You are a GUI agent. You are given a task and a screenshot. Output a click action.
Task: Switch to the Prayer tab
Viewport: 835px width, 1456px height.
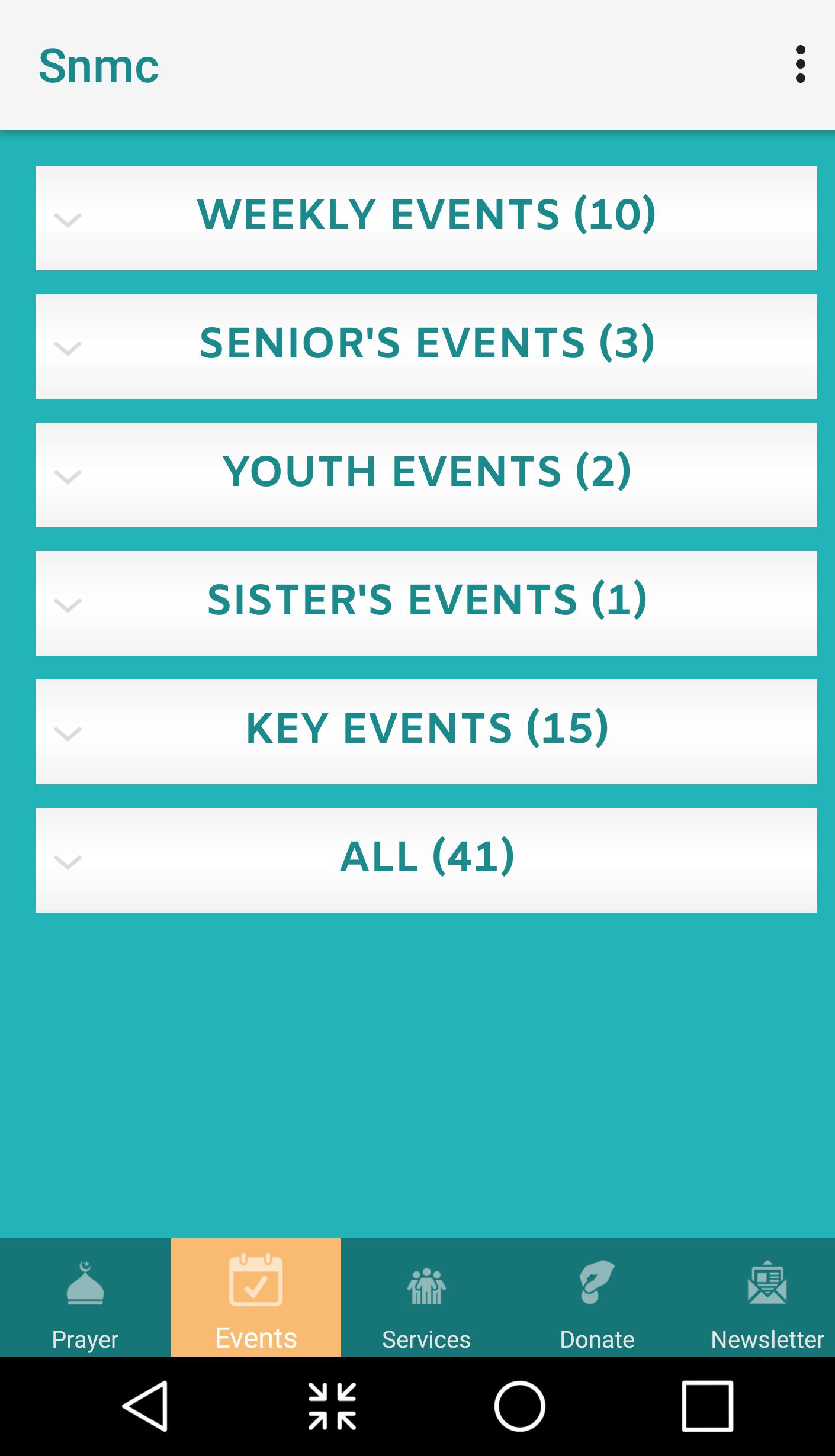[85, 1297]
